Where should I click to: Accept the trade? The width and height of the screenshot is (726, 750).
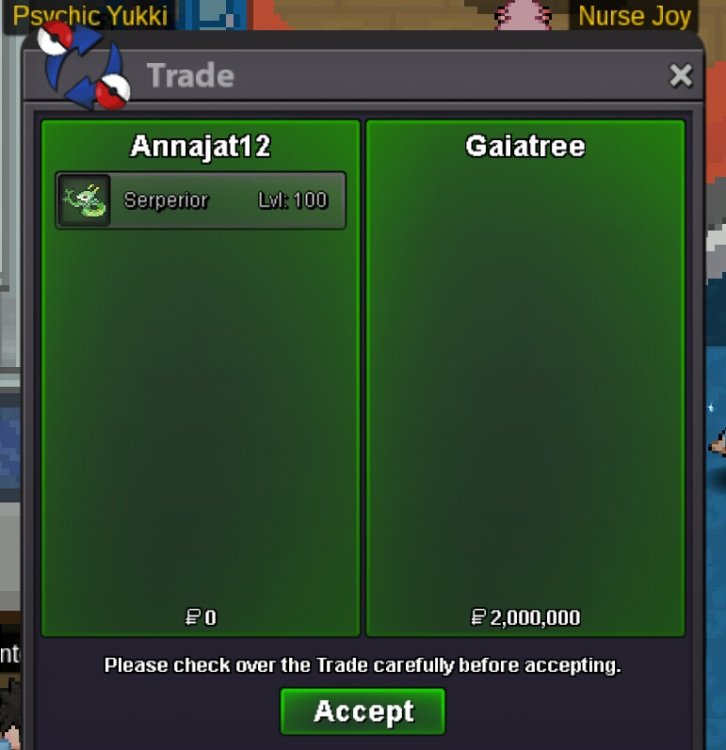coord(362,711)
